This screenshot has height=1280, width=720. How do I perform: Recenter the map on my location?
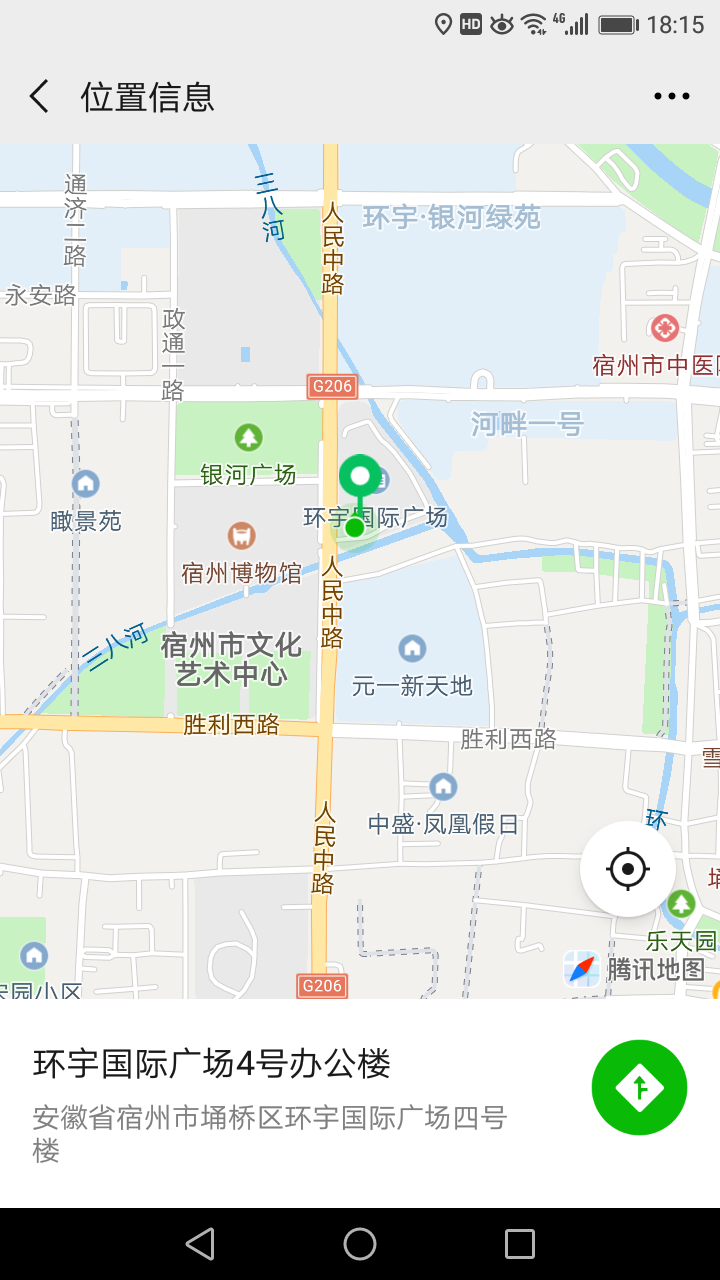click(x=628, y=869)
